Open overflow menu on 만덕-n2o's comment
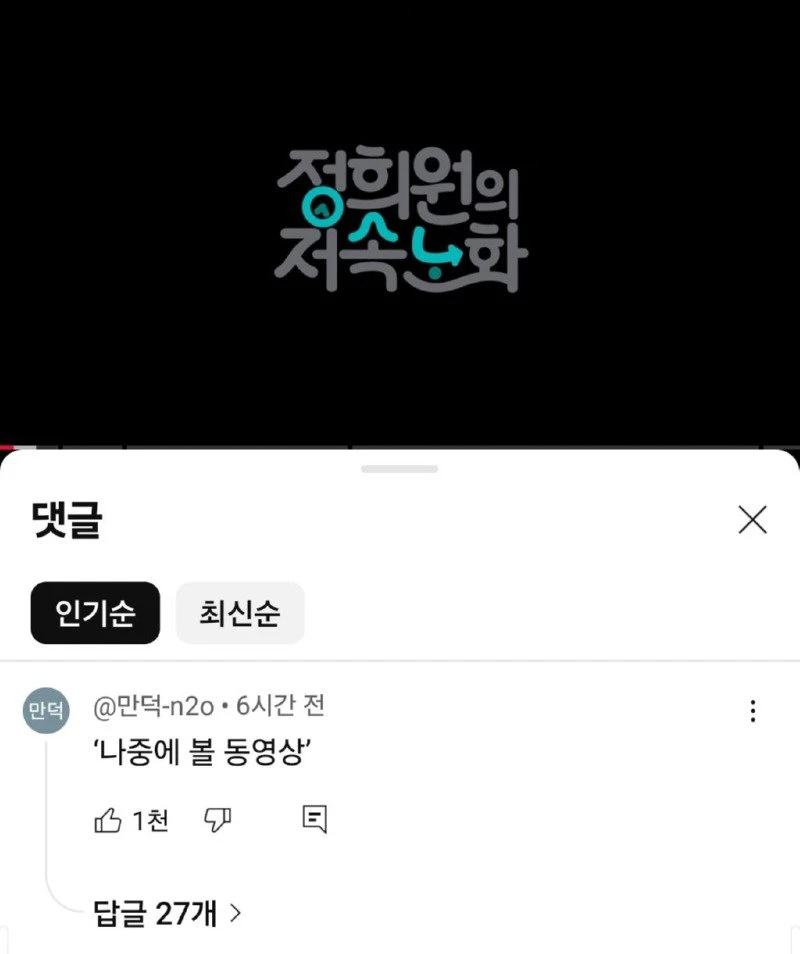800x954 pixels. tap(752, 711)
